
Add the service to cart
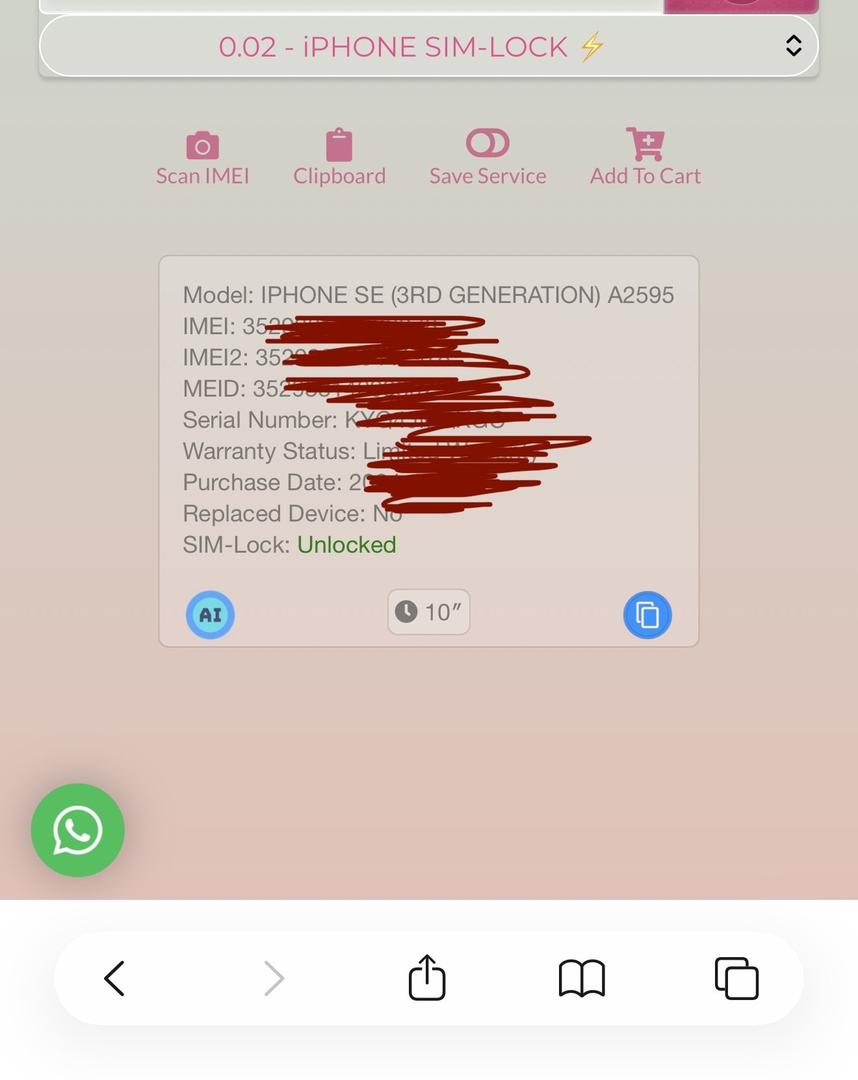tap(645, 158)
